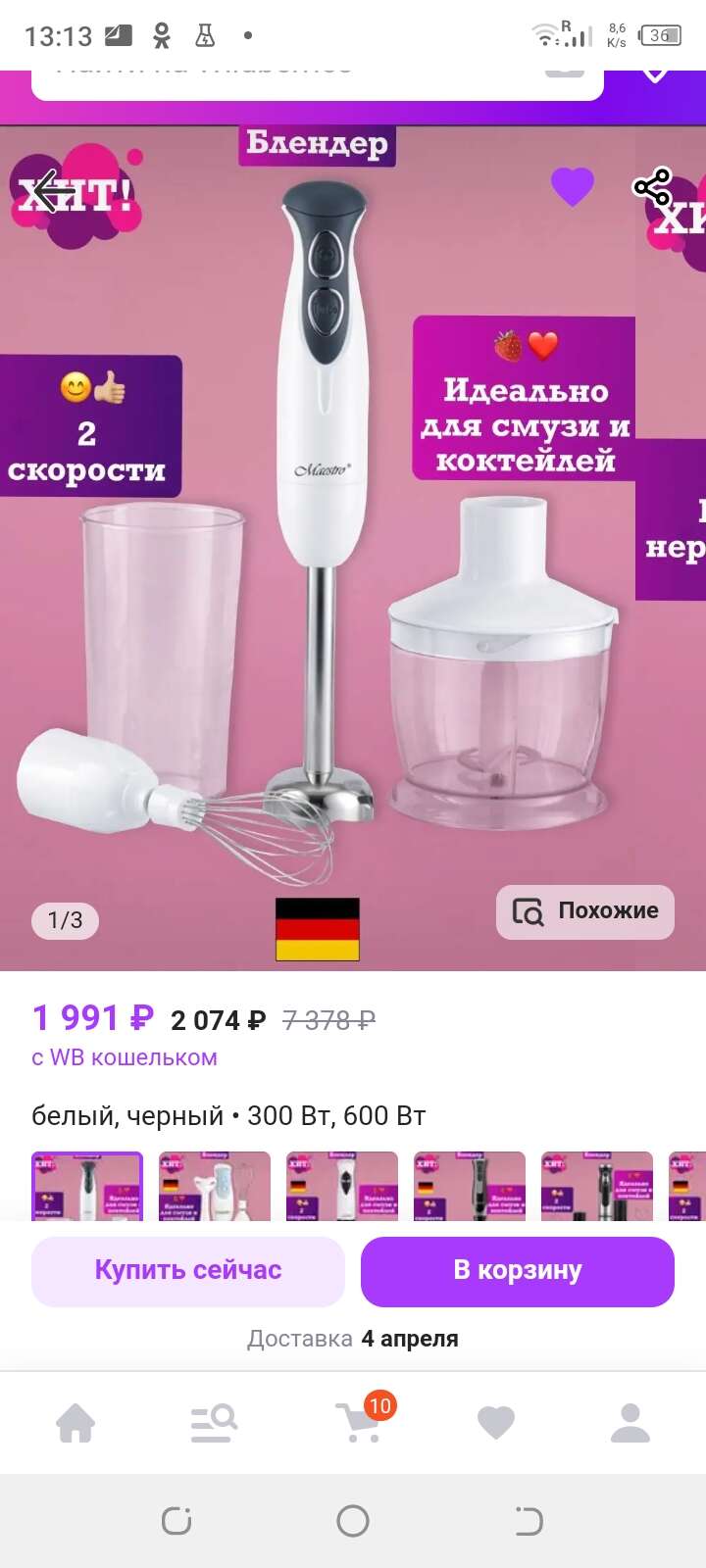Tap the Wildberries search field

point(318,84)
